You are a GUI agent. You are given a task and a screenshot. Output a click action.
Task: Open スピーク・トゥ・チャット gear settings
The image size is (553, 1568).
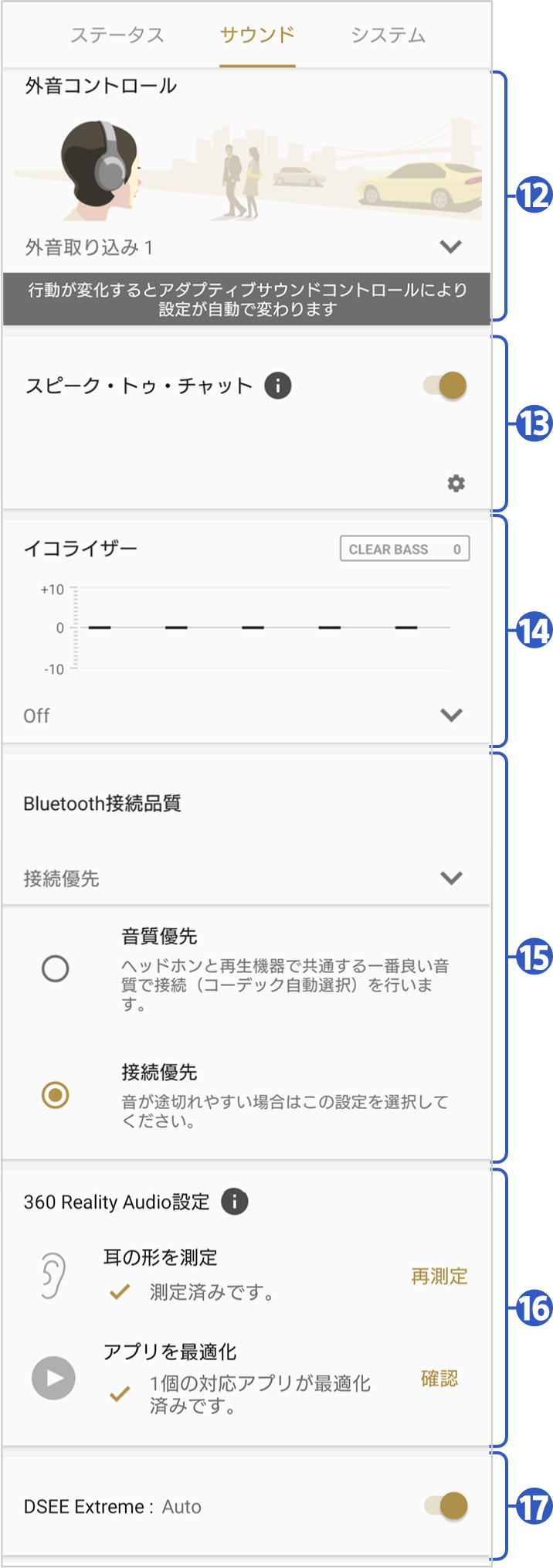pyautogui.click(x=456, y=484)
